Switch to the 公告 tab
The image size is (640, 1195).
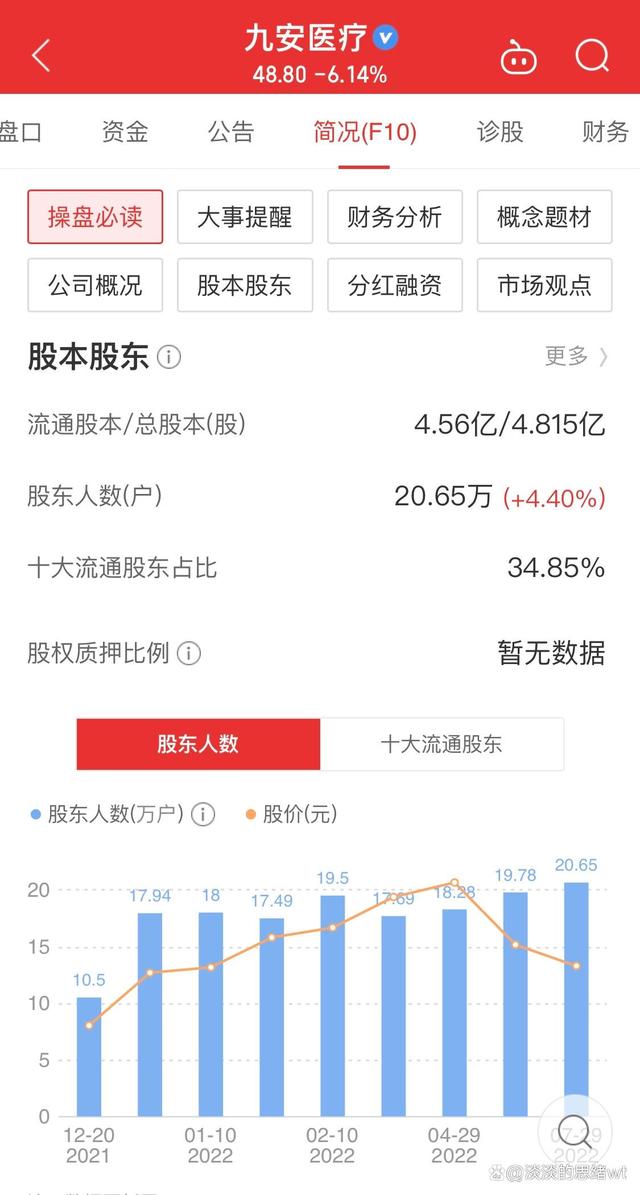(x=231, y=131)
